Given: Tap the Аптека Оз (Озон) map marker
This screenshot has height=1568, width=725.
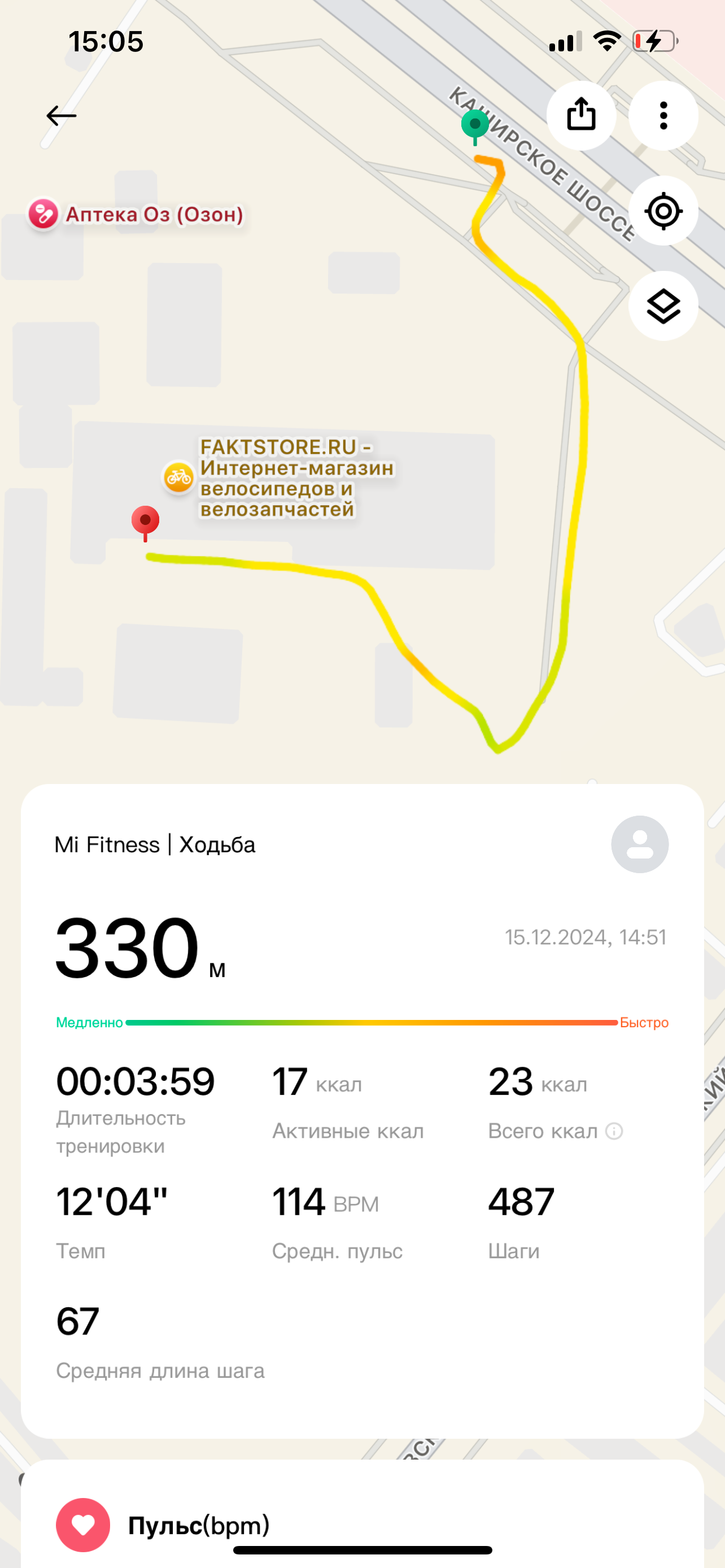Looking at the screenshot, I should [43, 214].
